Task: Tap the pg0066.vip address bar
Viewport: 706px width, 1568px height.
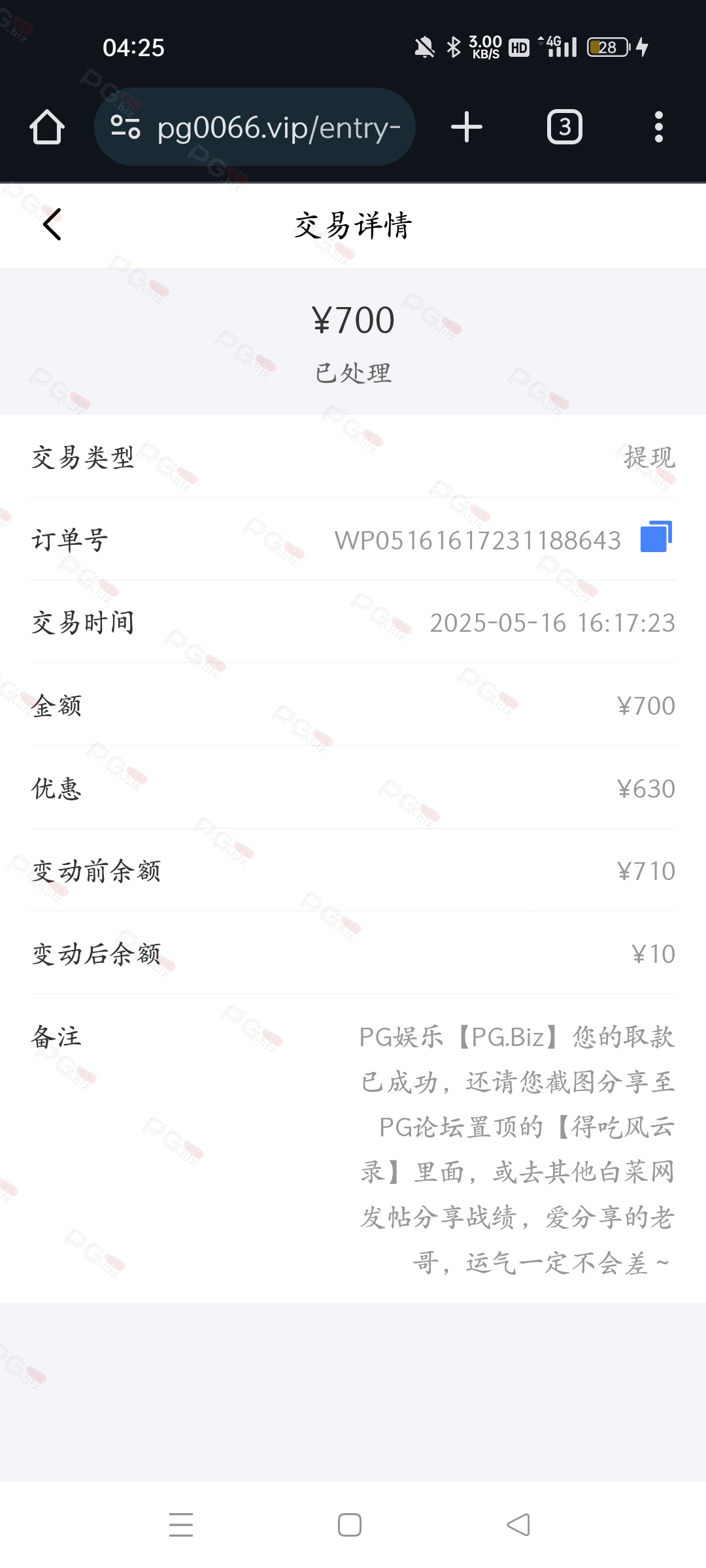Action: pyautogui.click(x=255, y=127)
